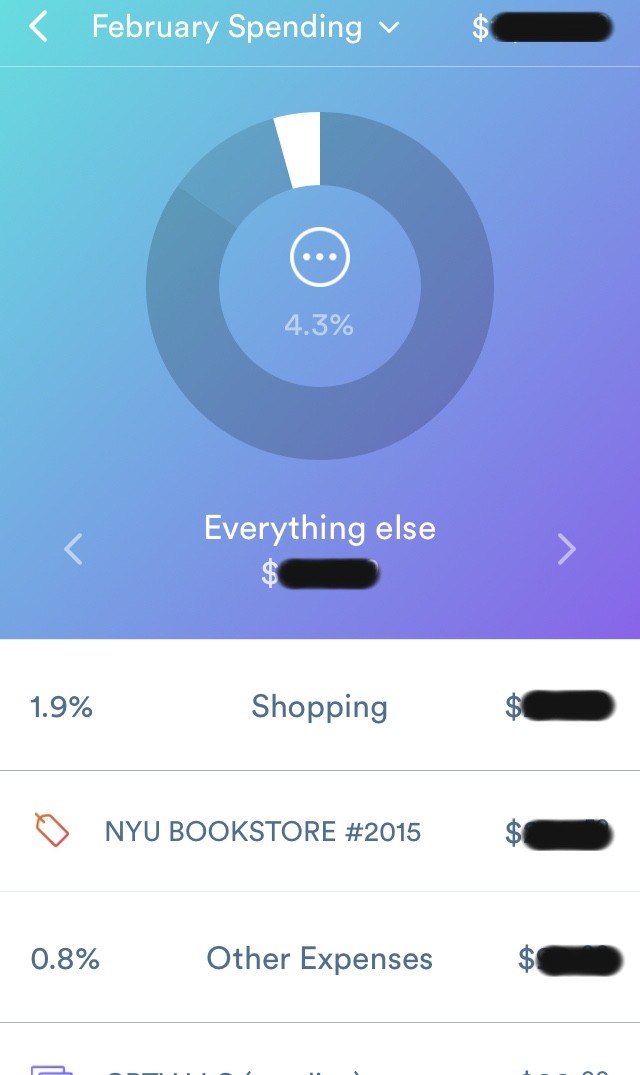Open the NYU BOOKSTORE #2015 transaction
640x1075 pixels.
click(x=263, y=831)
